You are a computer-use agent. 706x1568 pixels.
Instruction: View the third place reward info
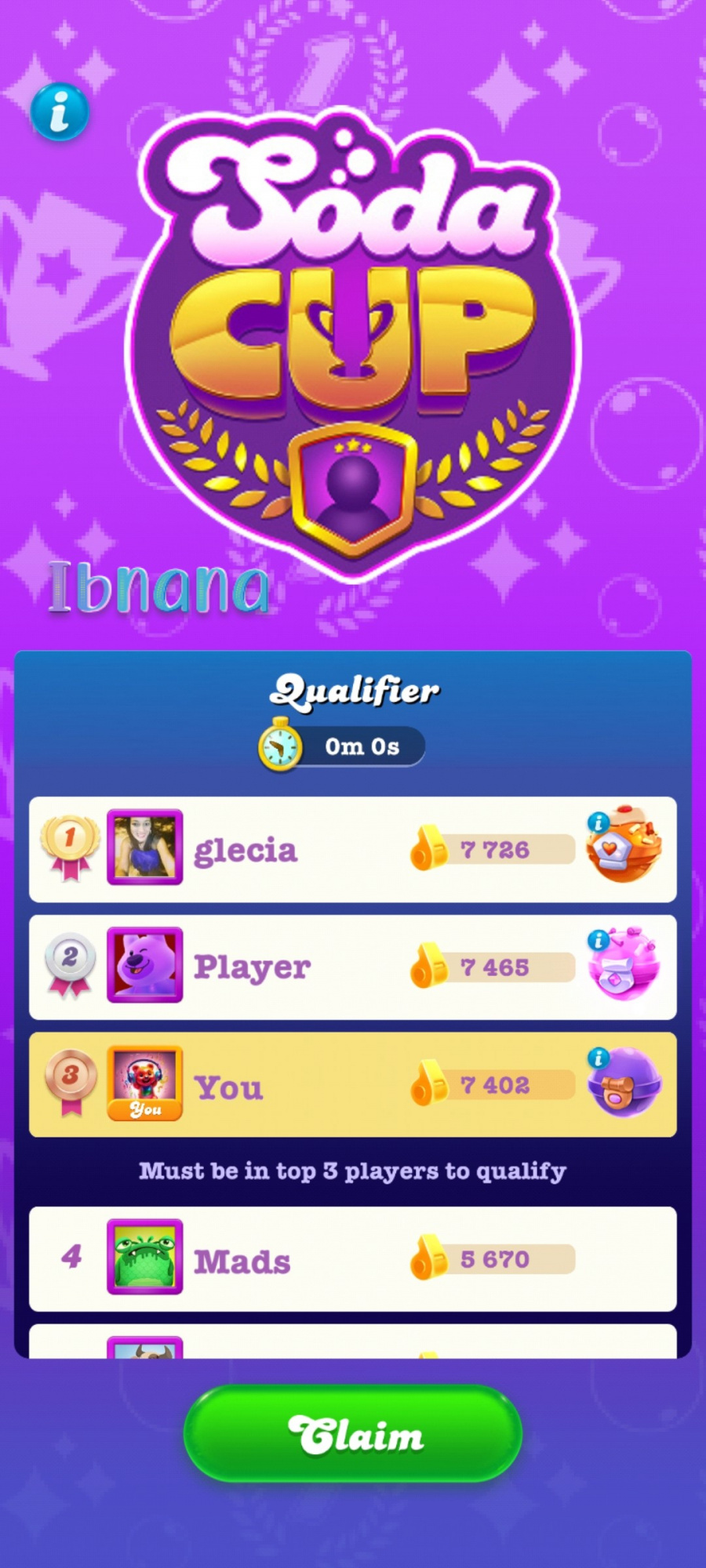pos(599,1058)
